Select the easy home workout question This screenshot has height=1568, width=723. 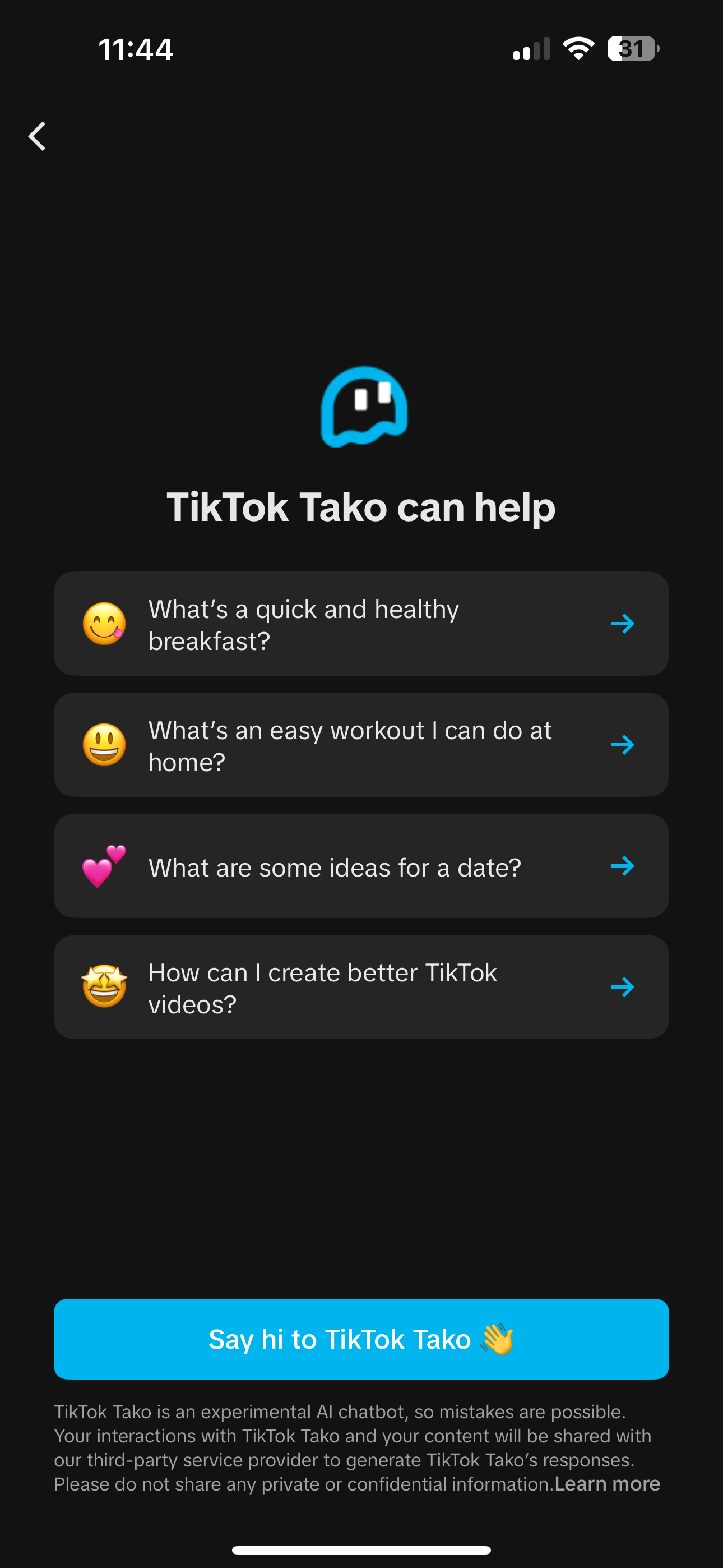(361, 744)
